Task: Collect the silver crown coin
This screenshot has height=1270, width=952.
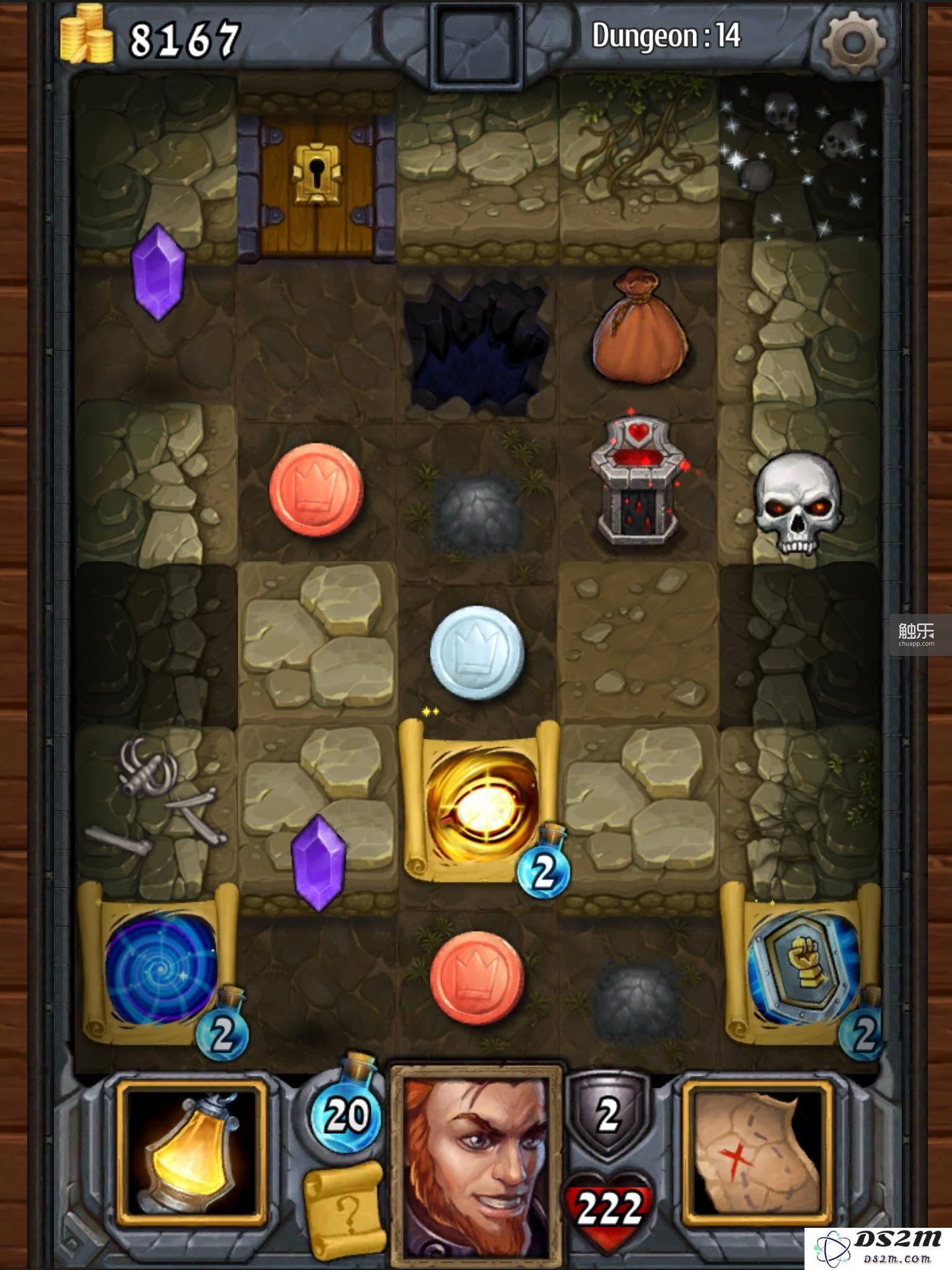Action: click(477, 652)
